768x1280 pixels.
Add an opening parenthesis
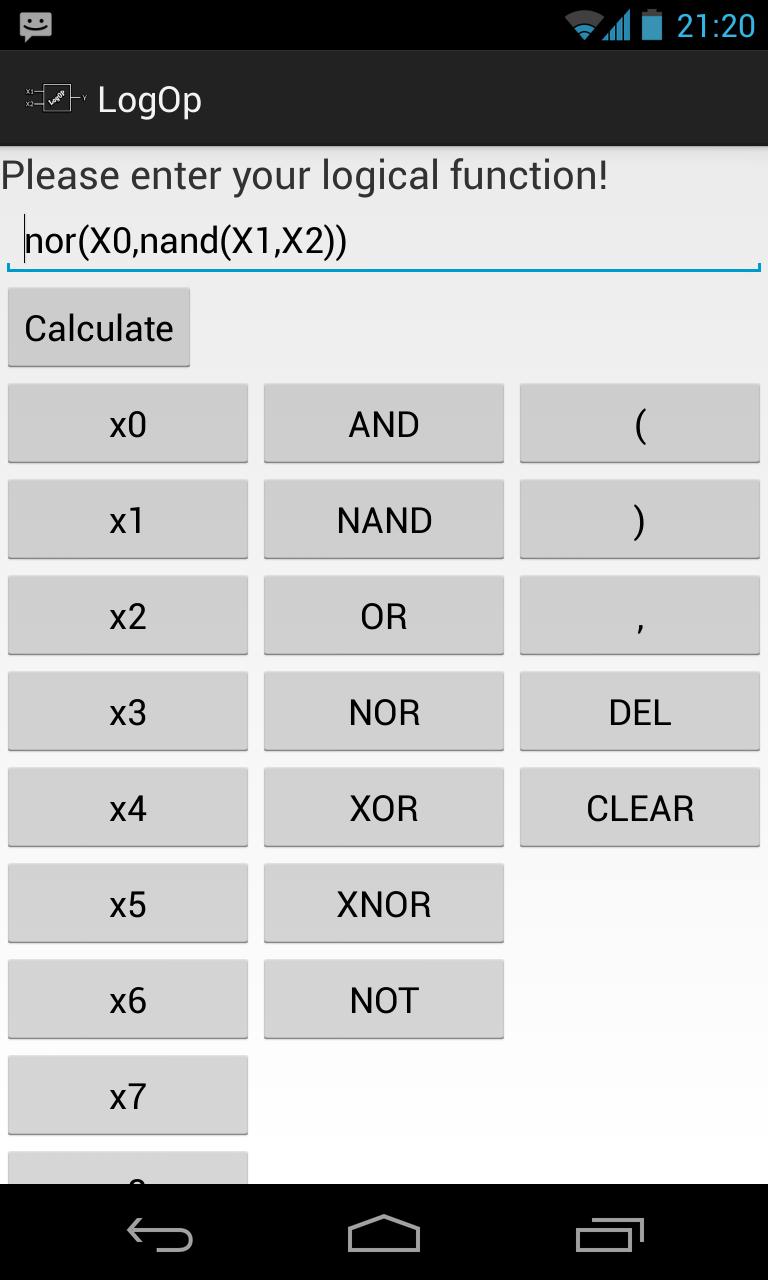click(x=640, y=424)
